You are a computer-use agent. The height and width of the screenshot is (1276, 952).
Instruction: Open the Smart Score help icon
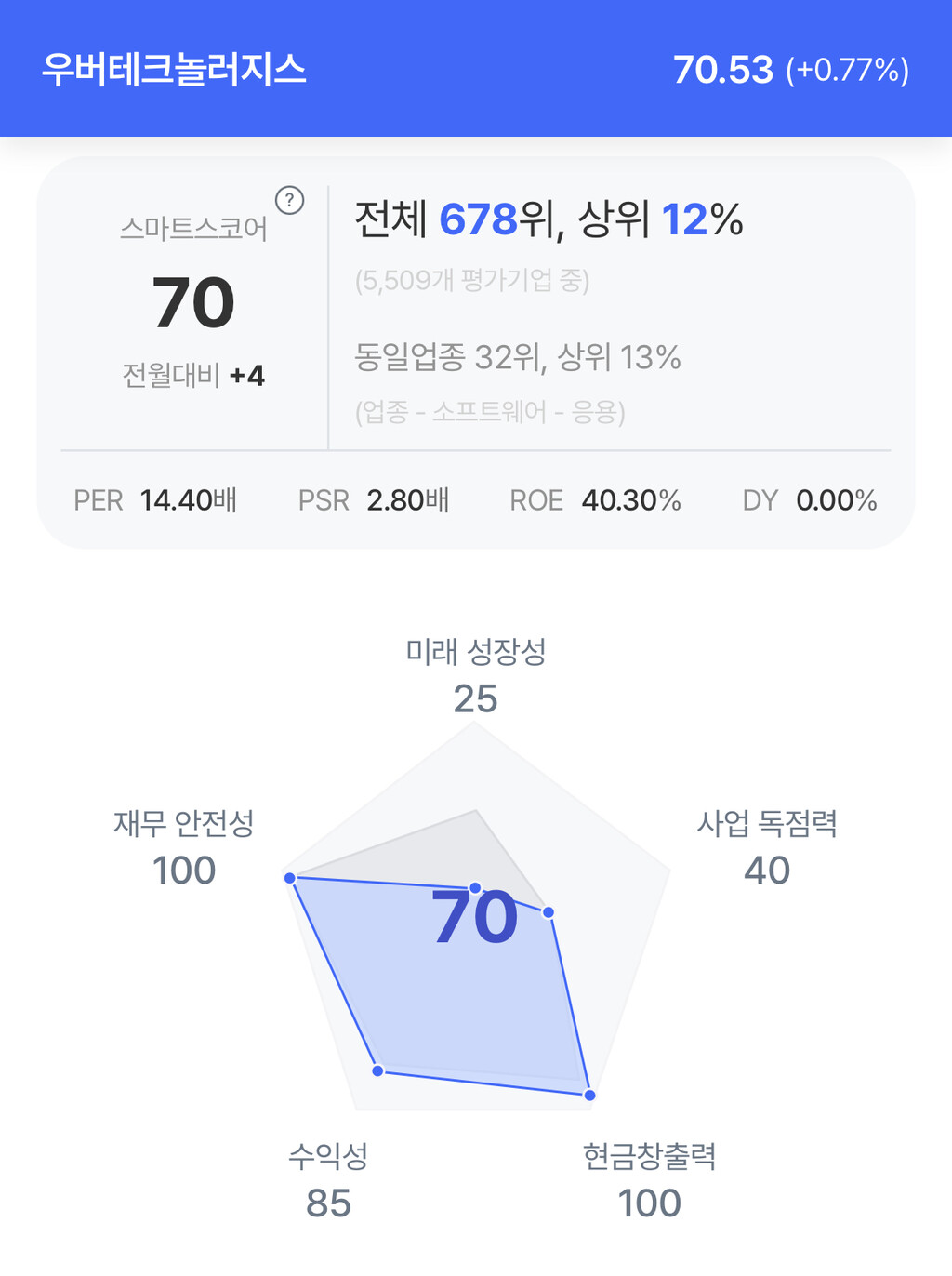[x=290, y=200]
